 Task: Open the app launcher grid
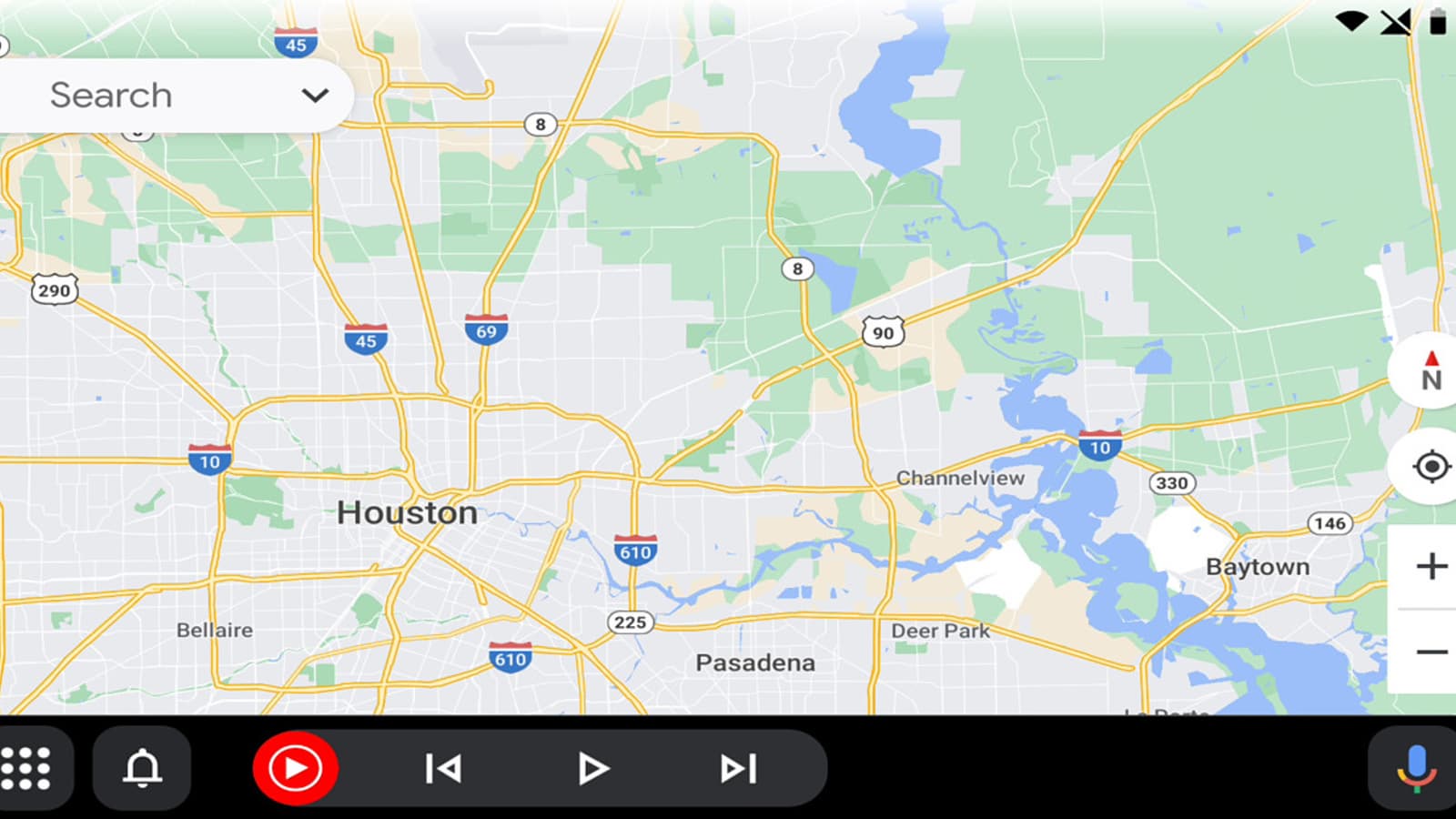point(26,769)
